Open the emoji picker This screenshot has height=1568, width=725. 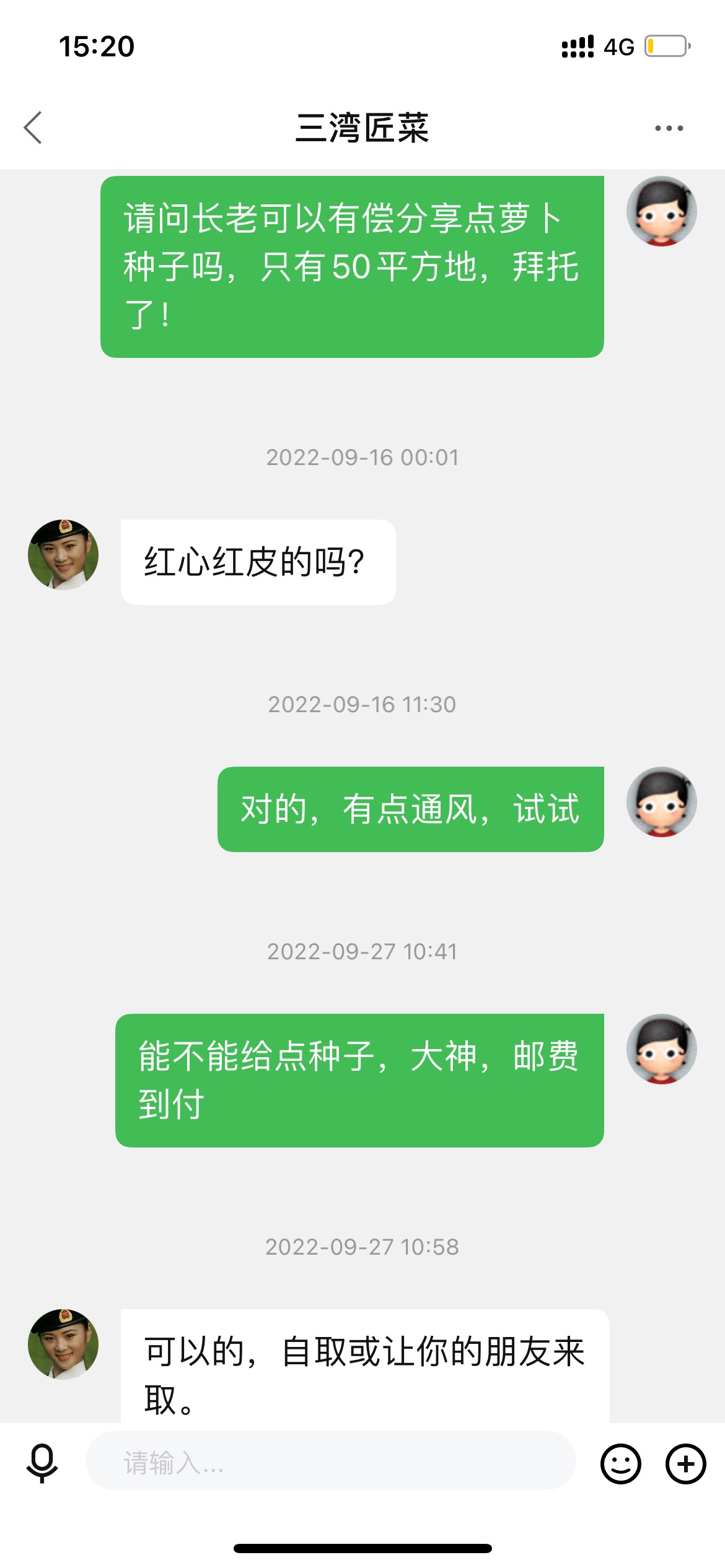click(620, 1464)
